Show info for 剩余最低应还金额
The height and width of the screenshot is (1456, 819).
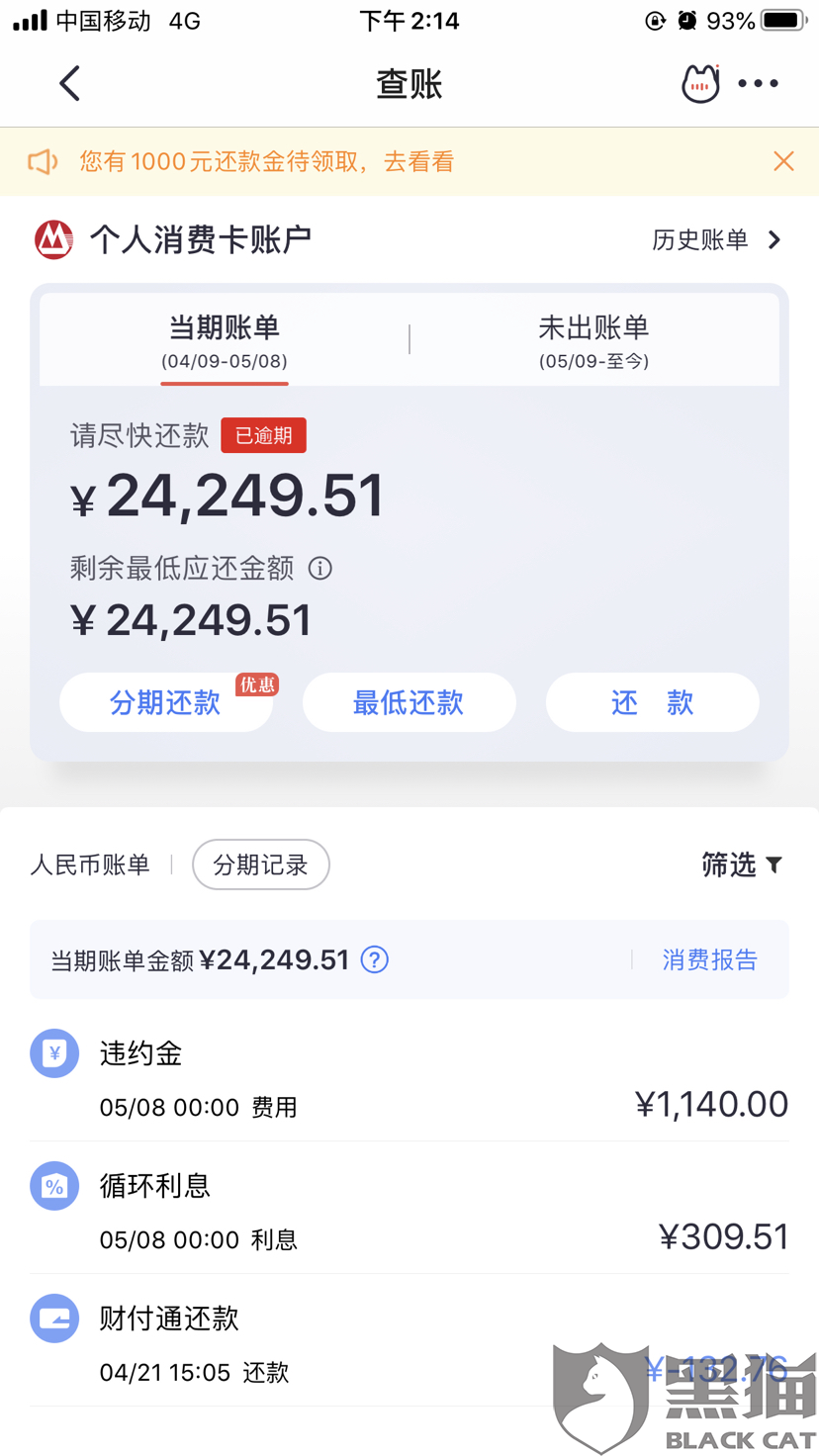319,568
